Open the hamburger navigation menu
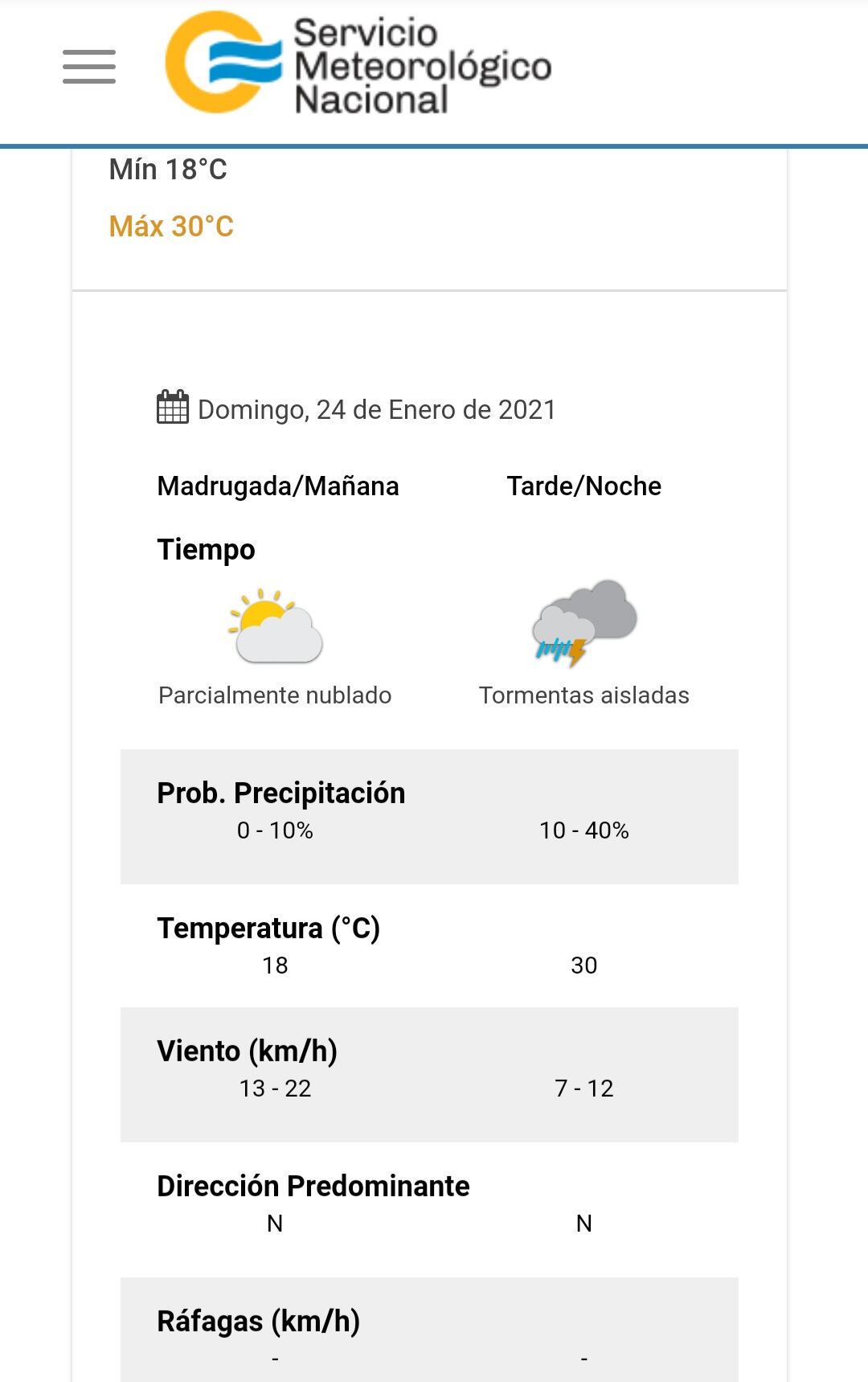Viewport: 868px width, 1382px height. coord(89,67)
